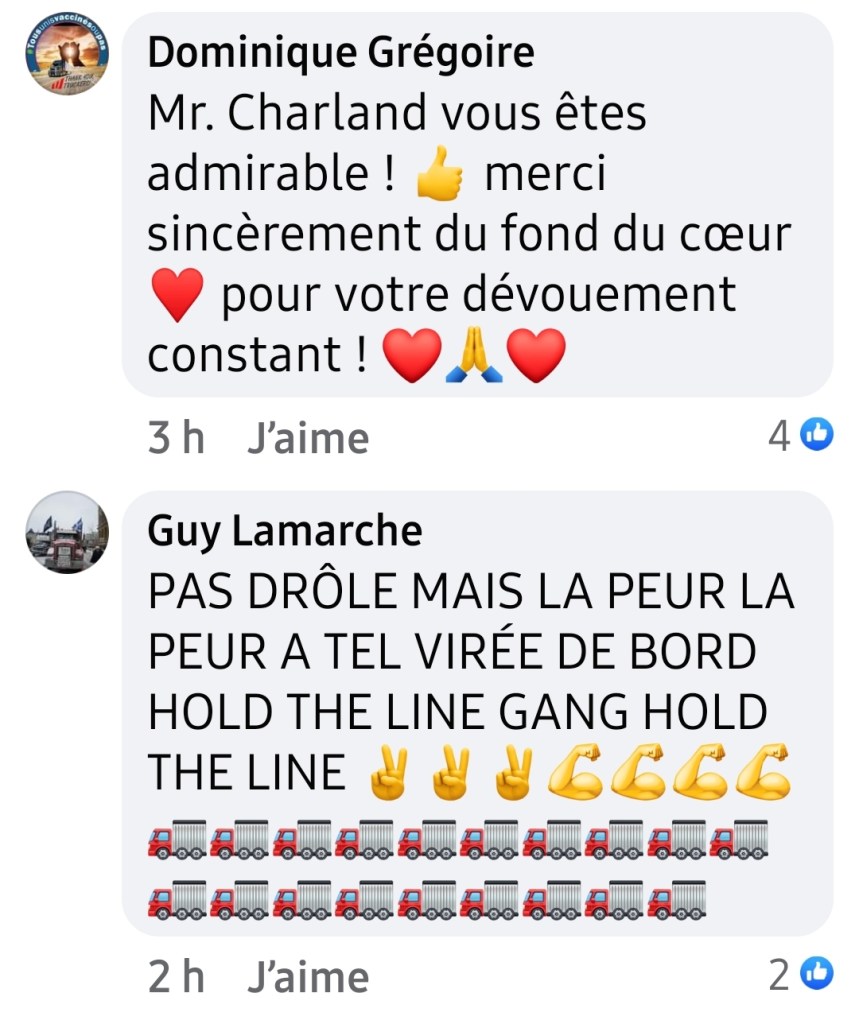Like Dominique Grégoire's comment with J'aime
This screenshot has height=1024, width=859.
[x=307, y=438]
